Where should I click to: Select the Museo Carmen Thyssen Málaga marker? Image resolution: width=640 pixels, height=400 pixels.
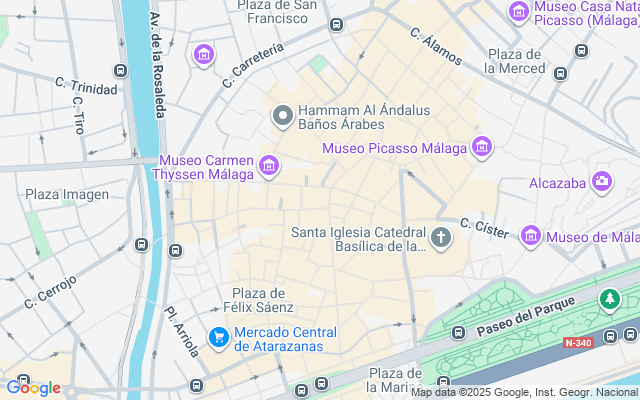coord(268,165)
